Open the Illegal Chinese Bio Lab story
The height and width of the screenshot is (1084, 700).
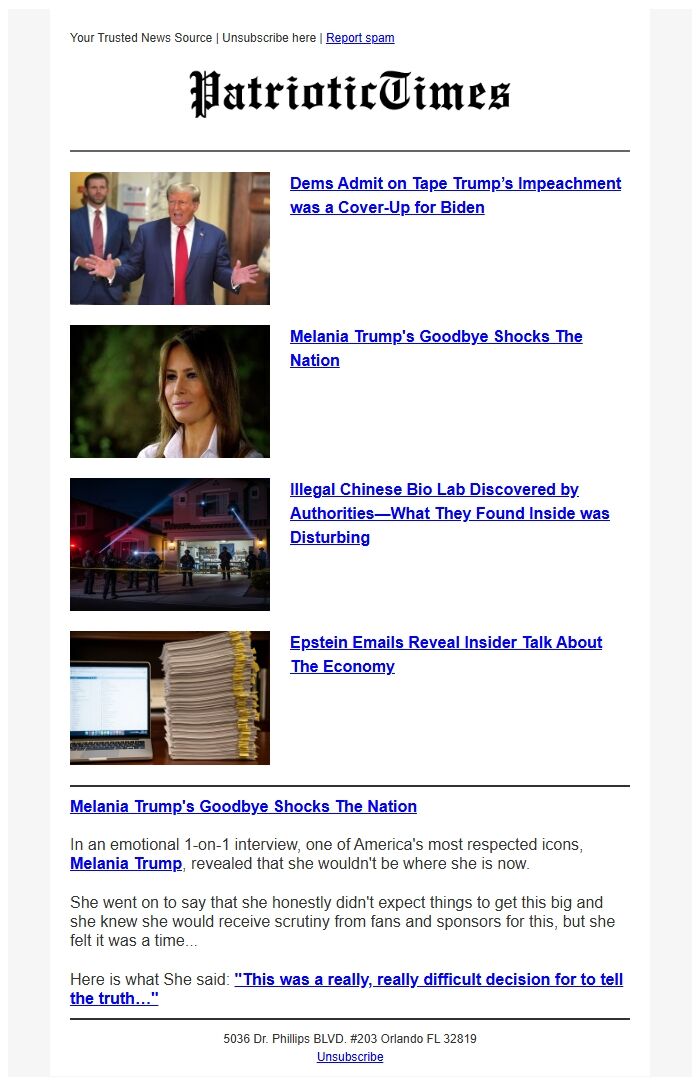tap(449, 513)
